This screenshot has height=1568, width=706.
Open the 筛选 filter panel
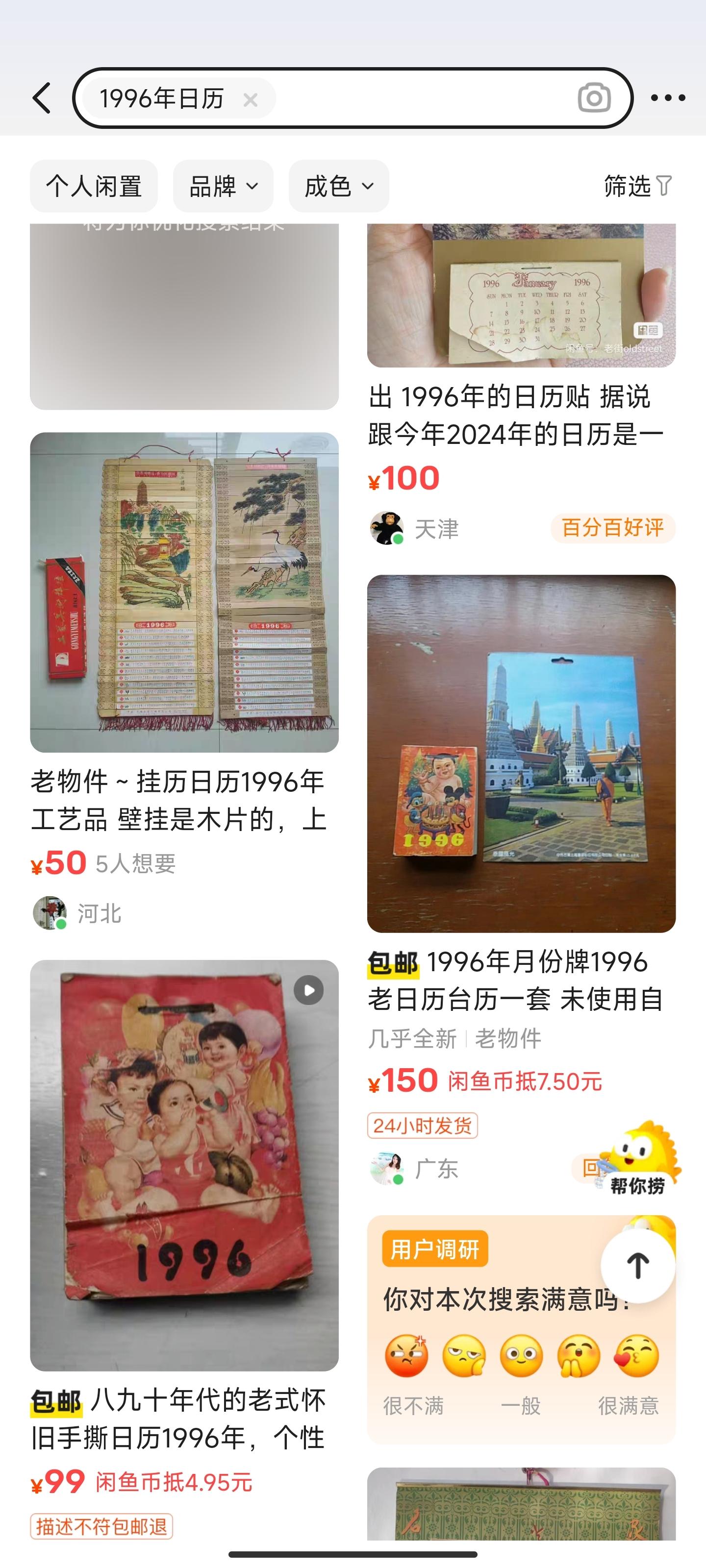632,186
